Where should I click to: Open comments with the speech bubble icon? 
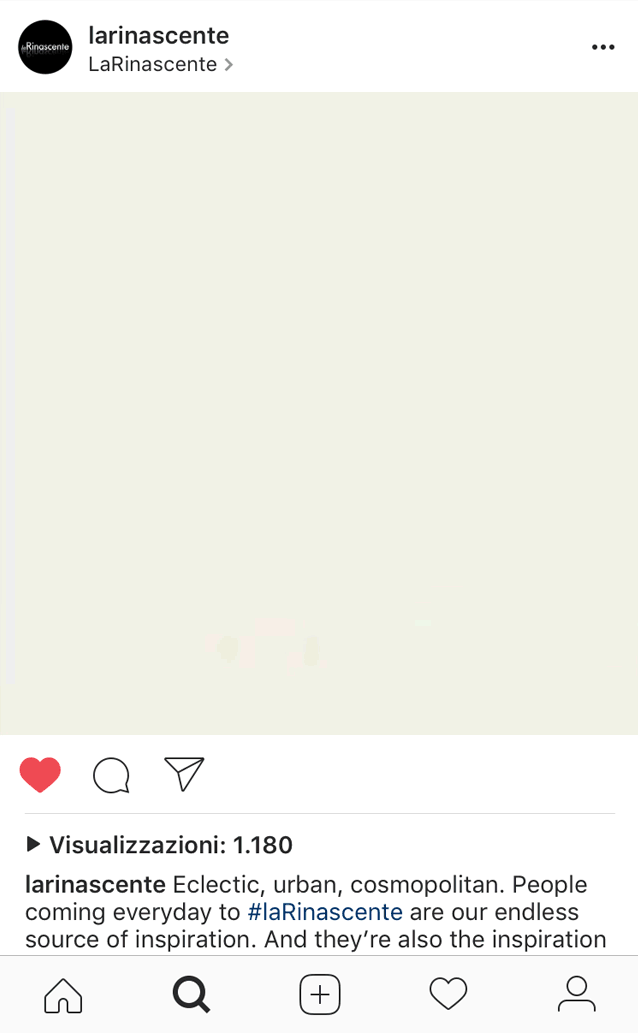tap(111, 775)
